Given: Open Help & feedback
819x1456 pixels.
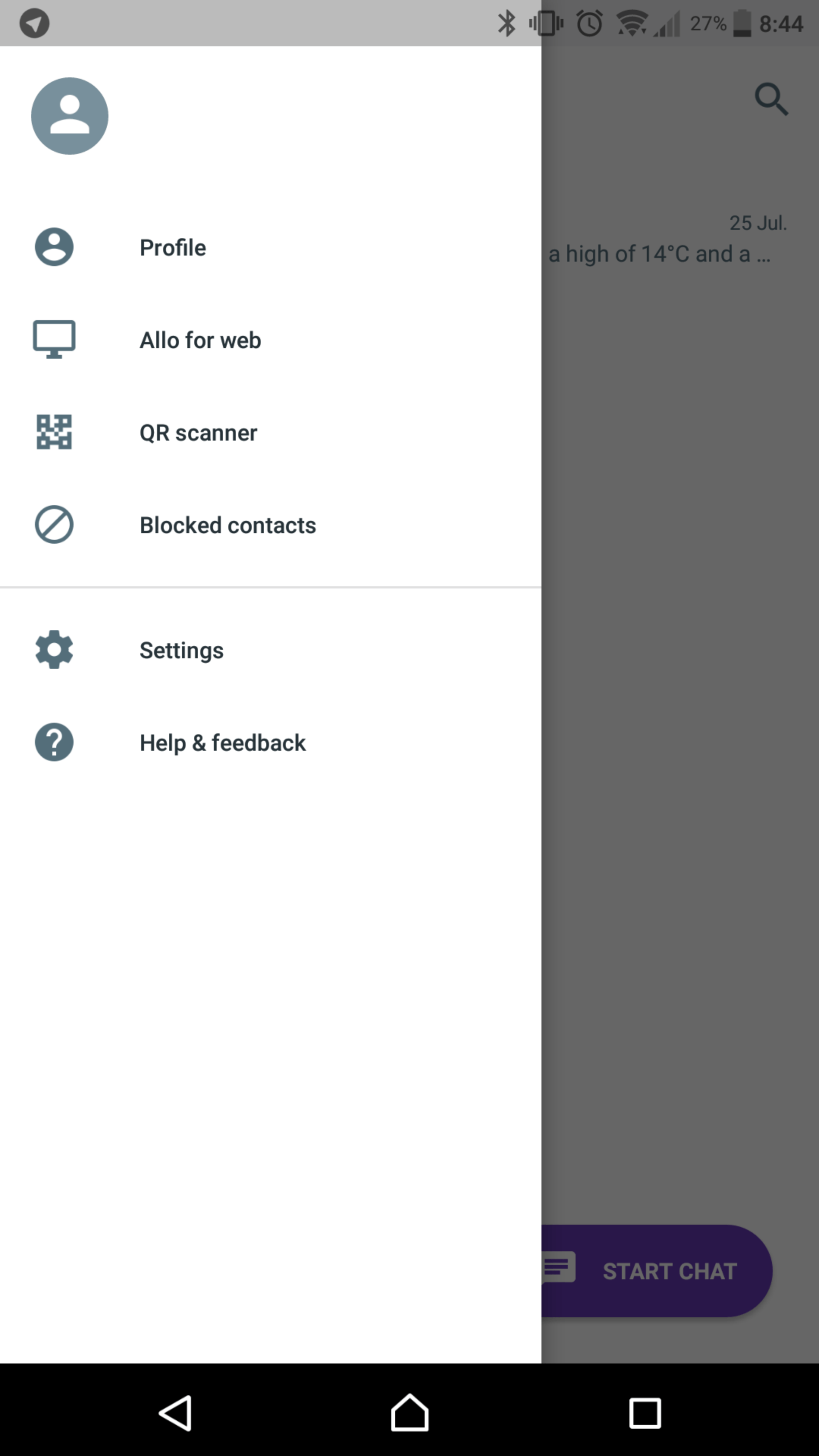Looking at the screenshot, I should (270, 743).
